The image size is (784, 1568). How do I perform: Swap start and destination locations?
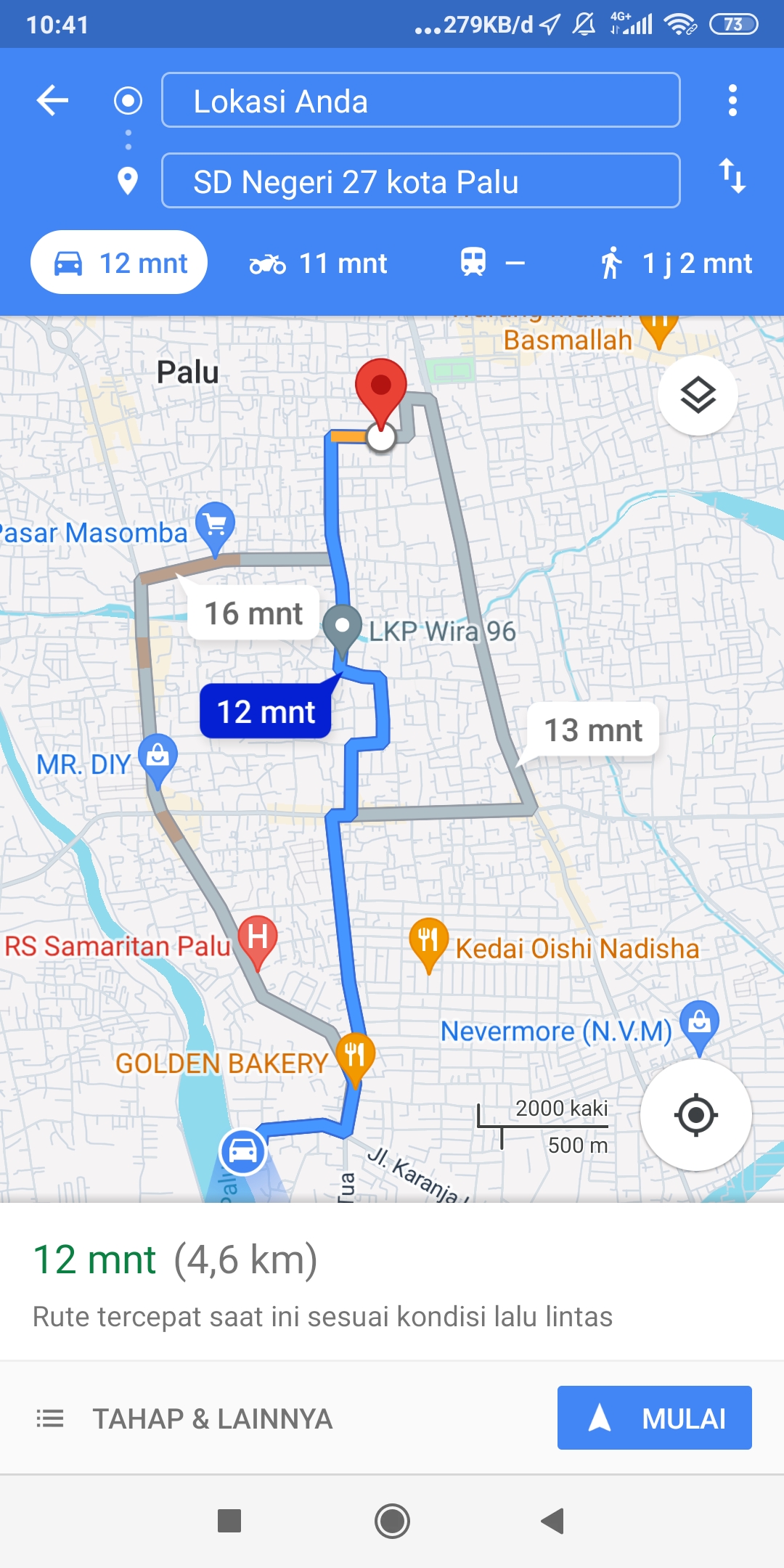click(732, 176)
